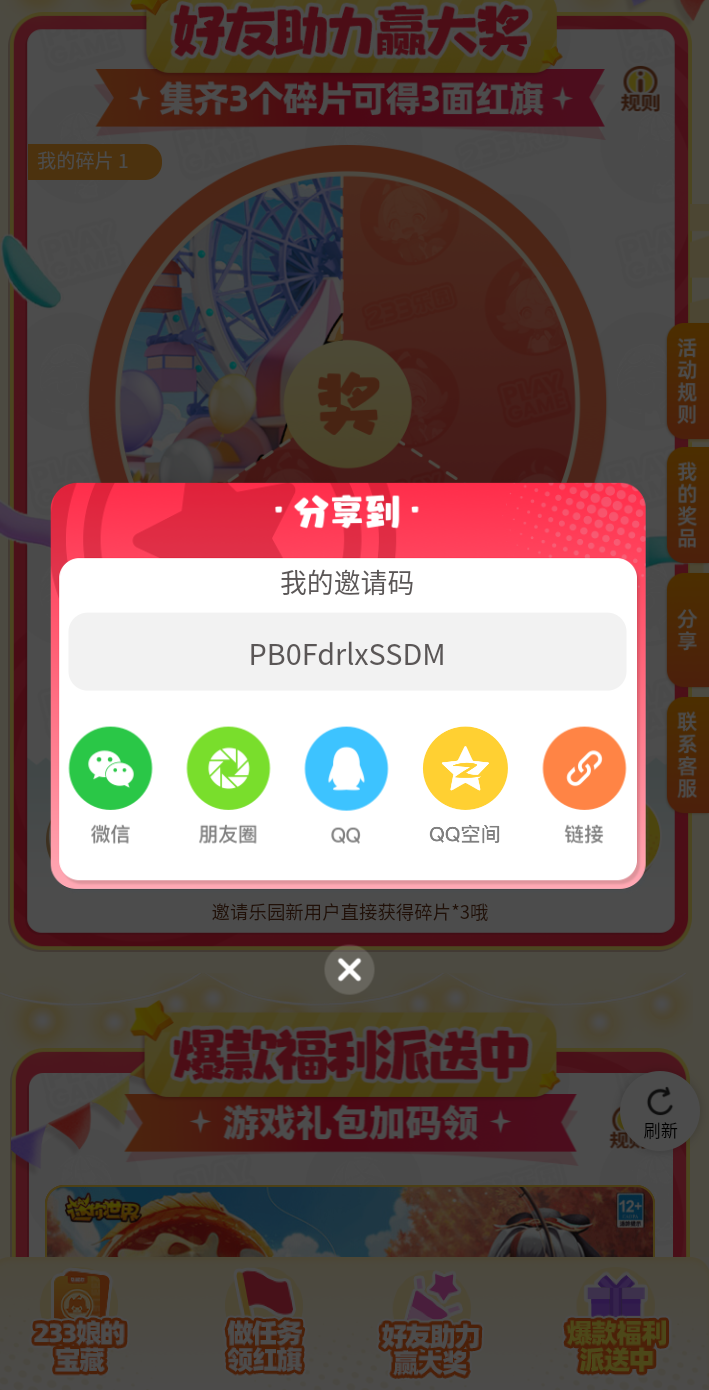Jump to 好友助力赢大奖 section

tap(430, 1325)
